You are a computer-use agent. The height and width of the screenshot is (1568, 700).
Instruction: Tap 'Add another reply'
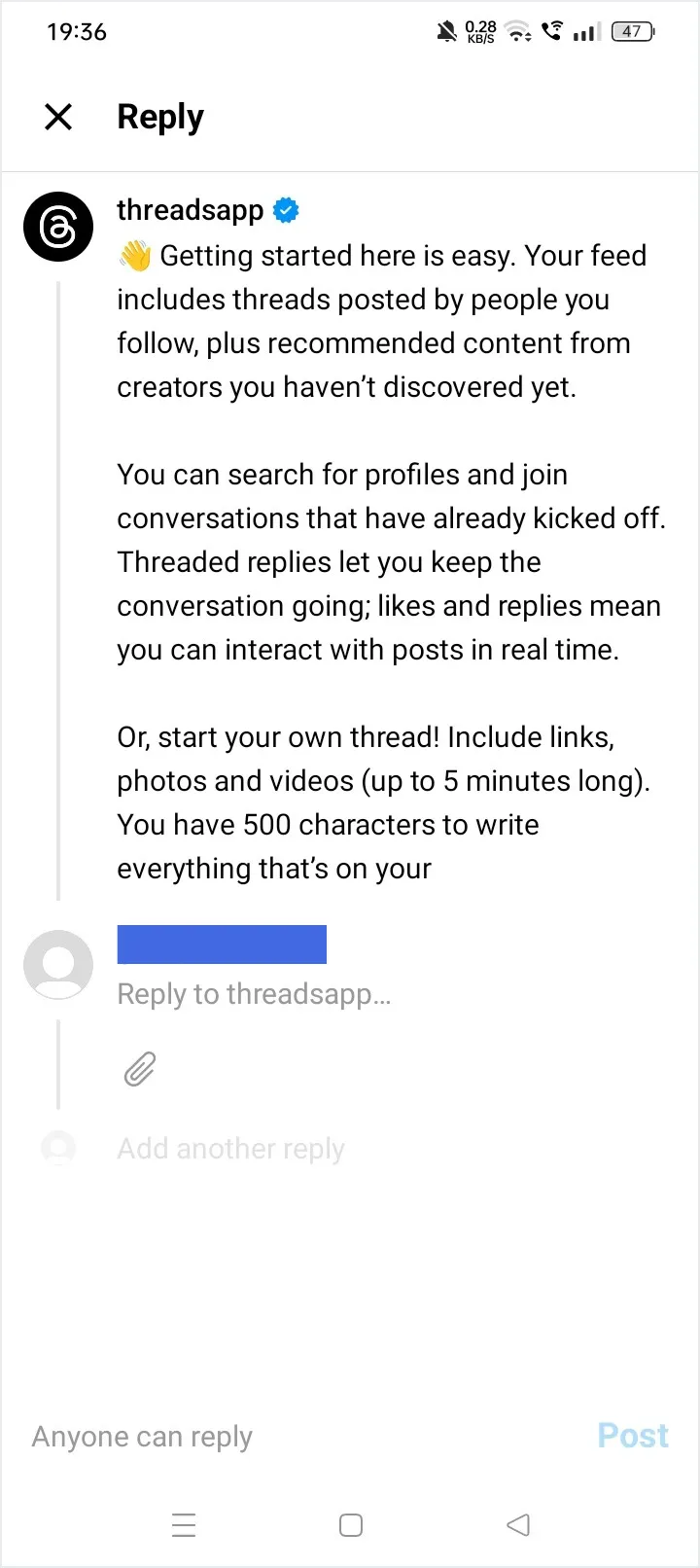click(230, 1149)
